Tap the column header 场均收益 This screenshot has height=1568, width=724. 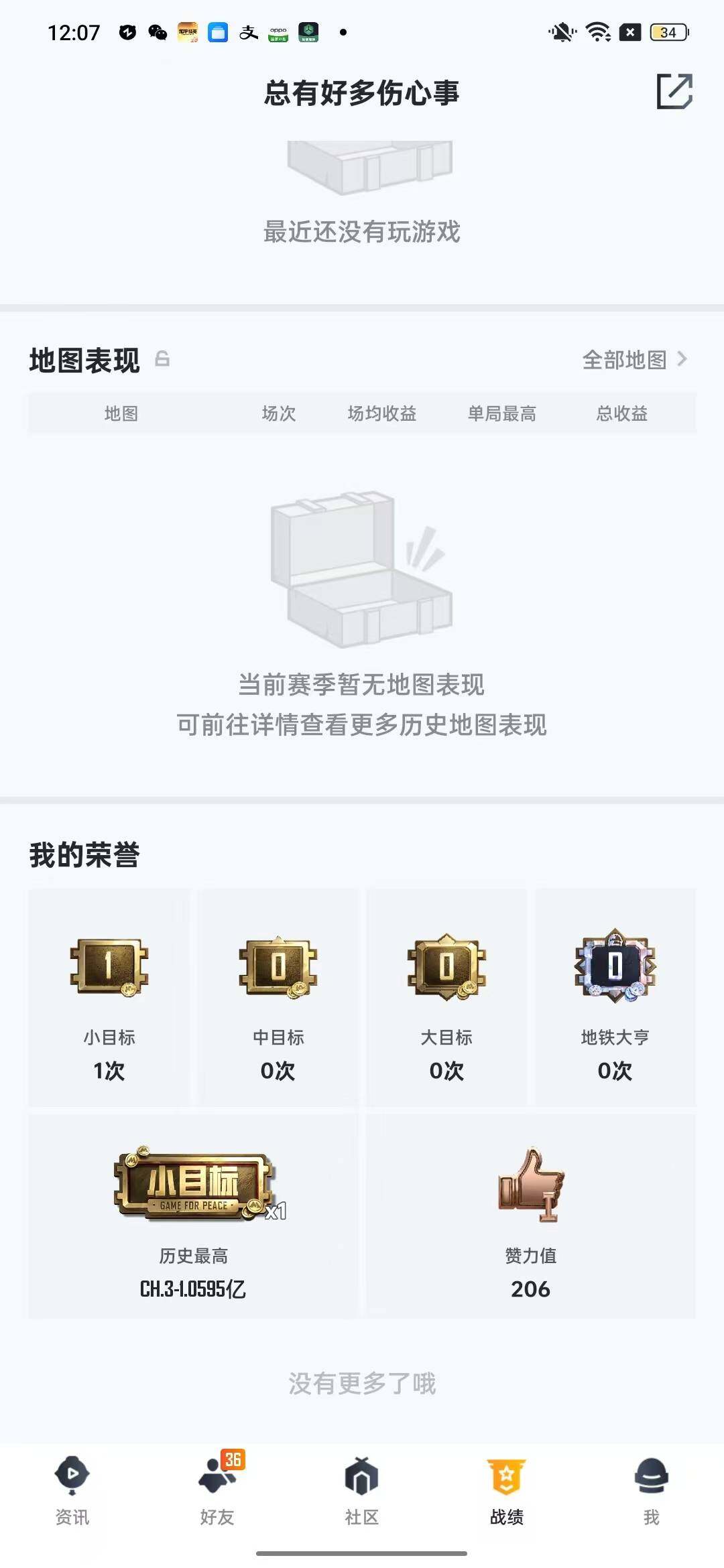pos(381,413)
